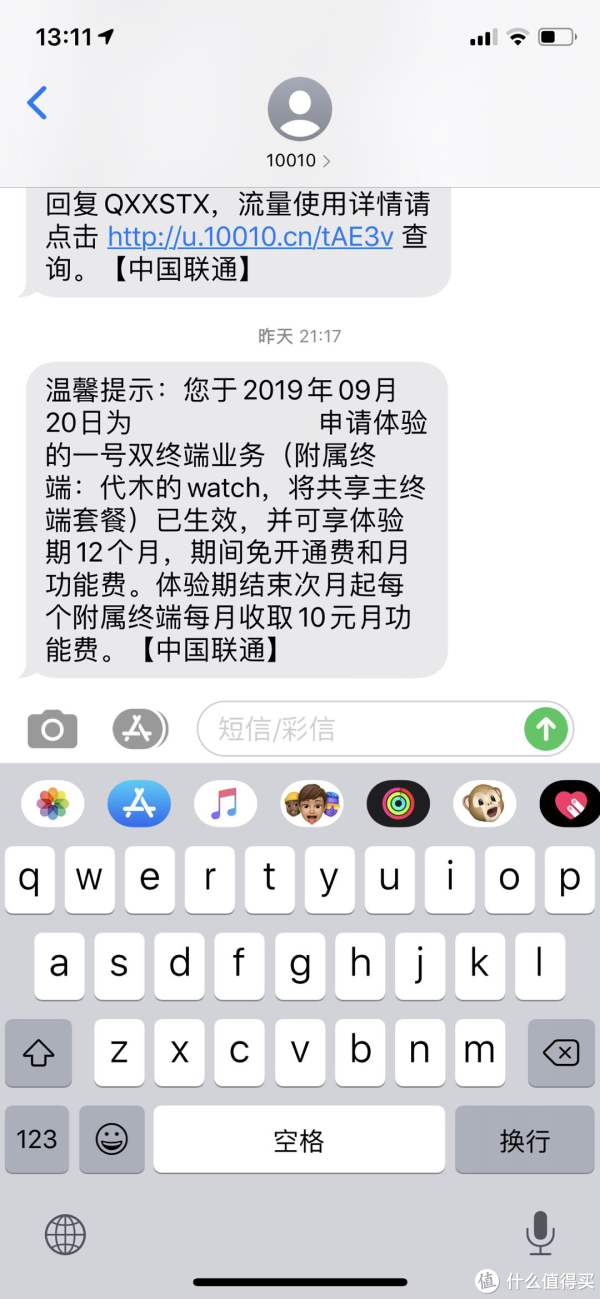Send the message with green arrow
600x1299 pixels.
coord(545,729)
